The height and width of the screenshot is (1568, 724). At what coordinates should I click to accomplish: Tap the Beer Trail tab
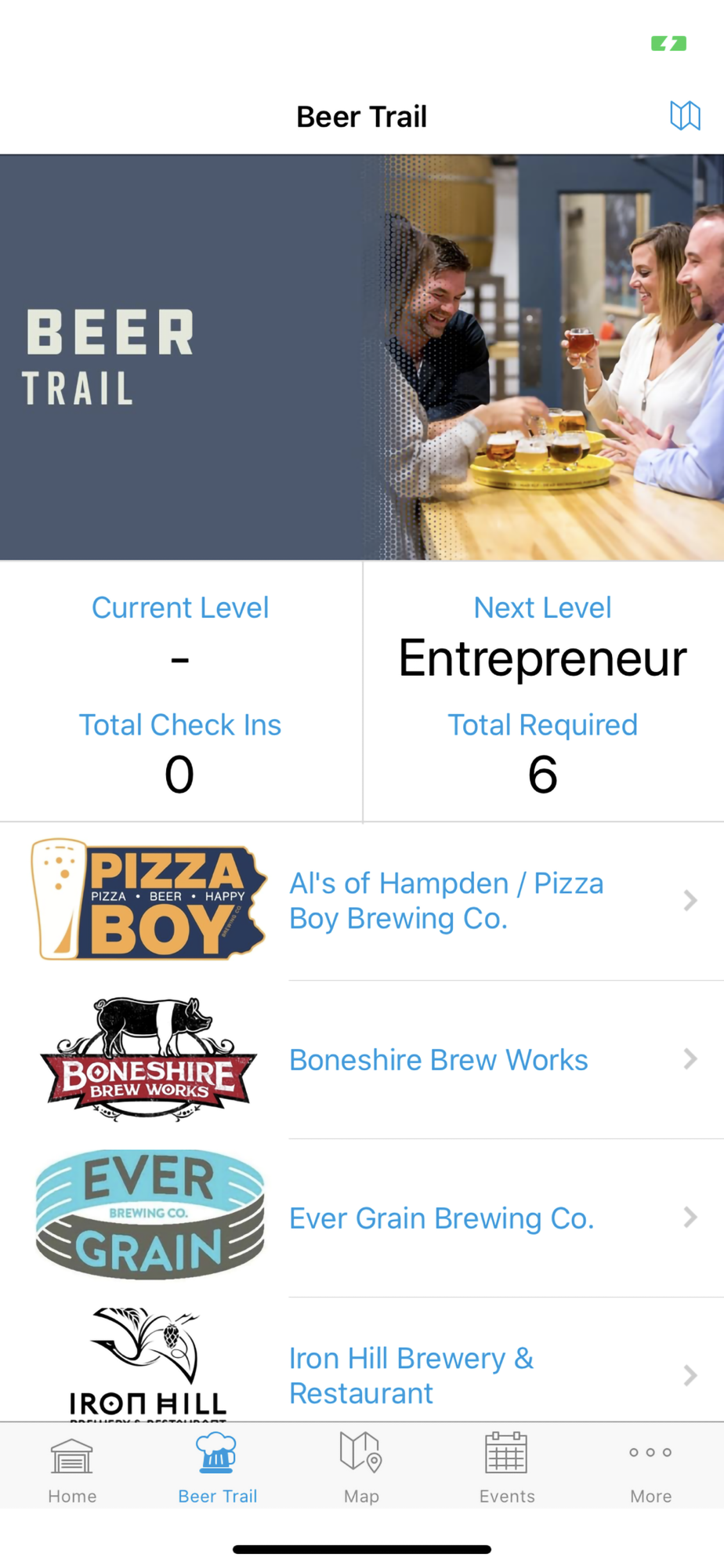[x=217, y=1468]
